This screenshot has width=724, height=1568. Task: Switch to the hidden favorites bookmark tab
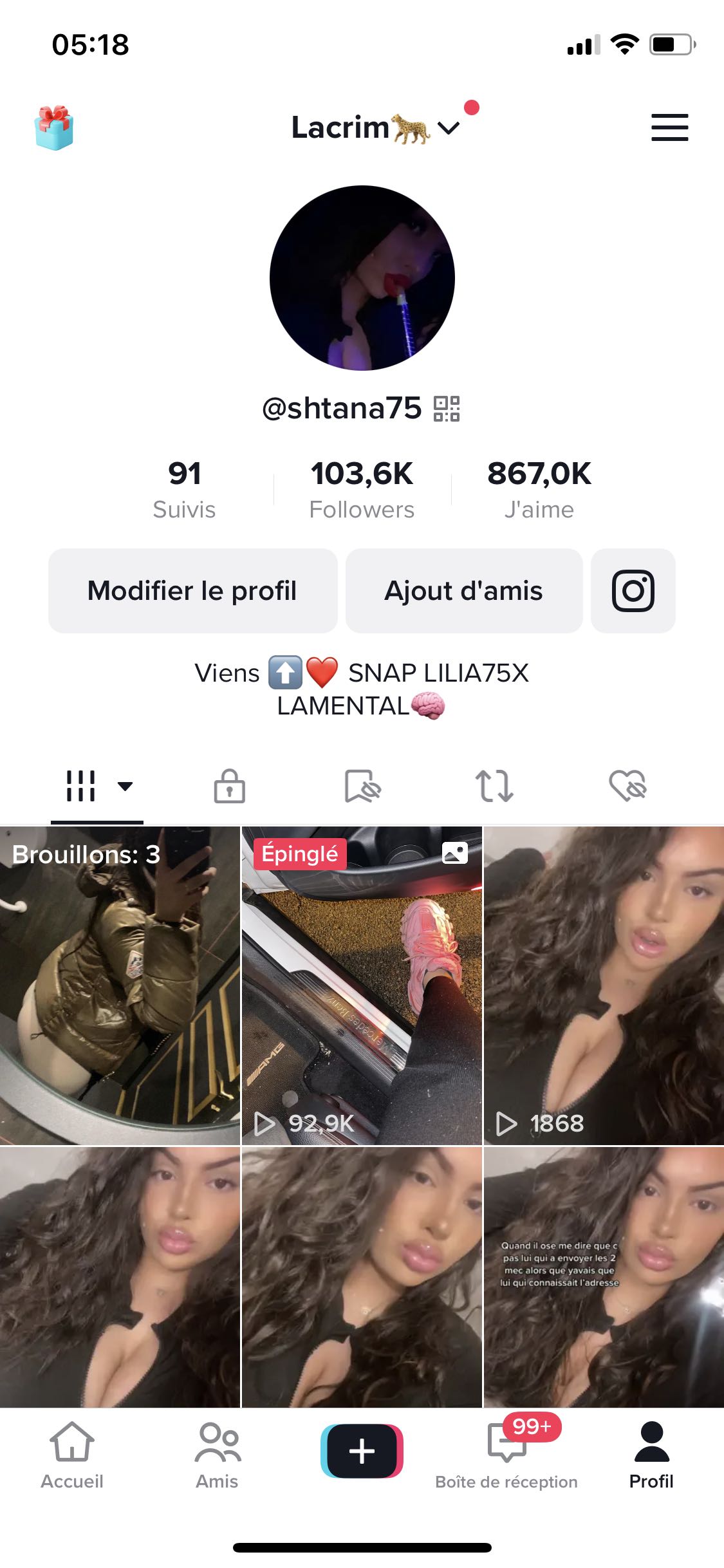(362, 786)
